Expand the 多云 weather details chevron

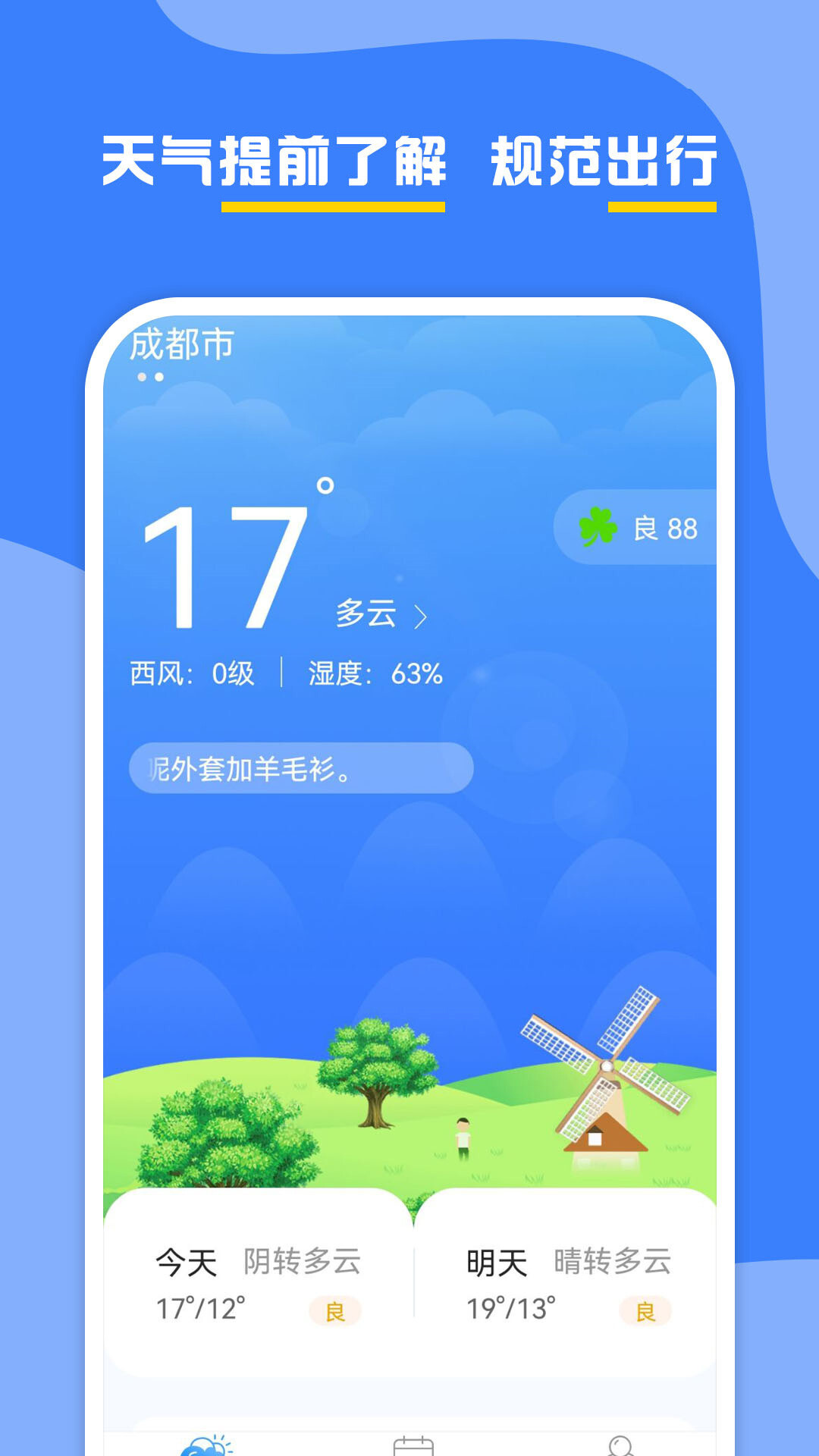(x=423, y=616)
